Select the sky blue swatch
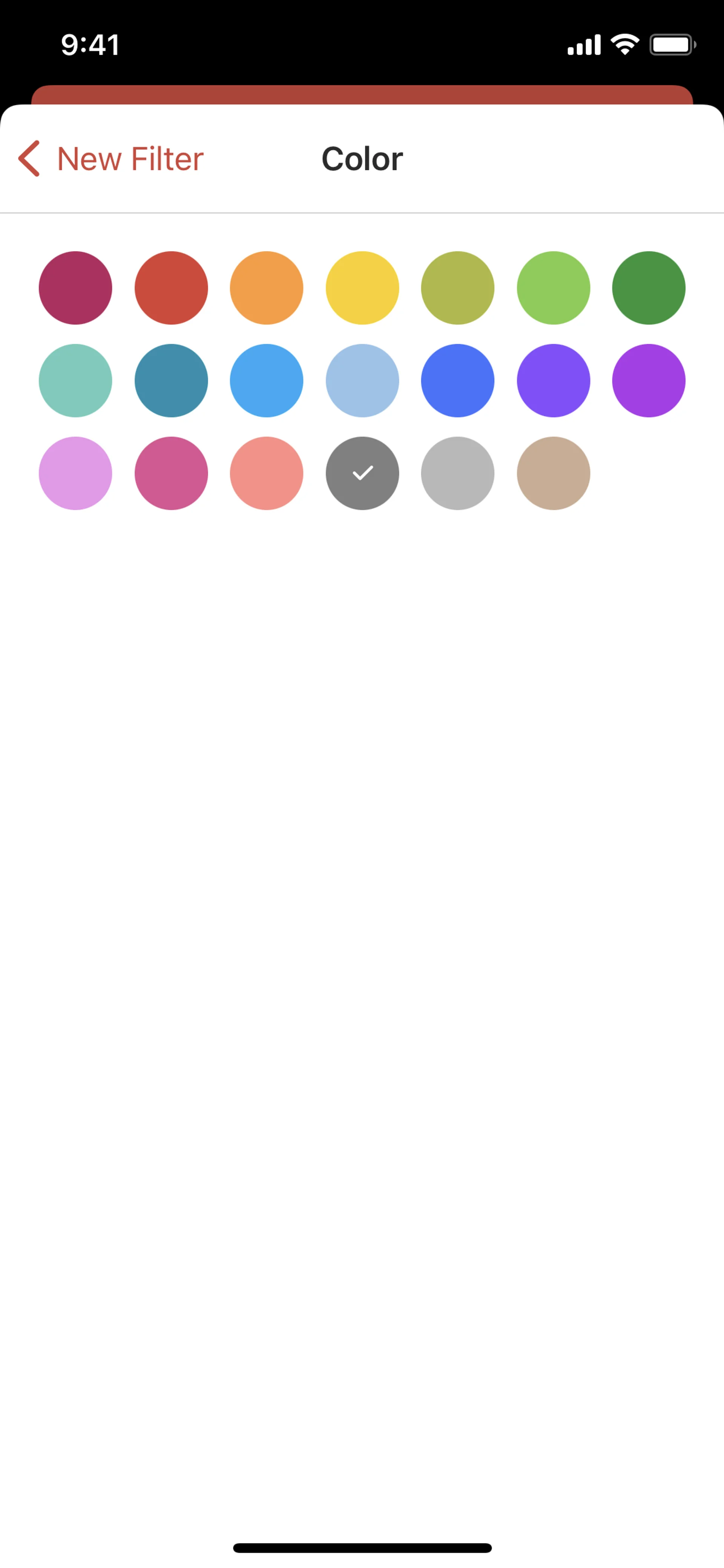This screenshot has width=724, height=1568. (267, 381)
